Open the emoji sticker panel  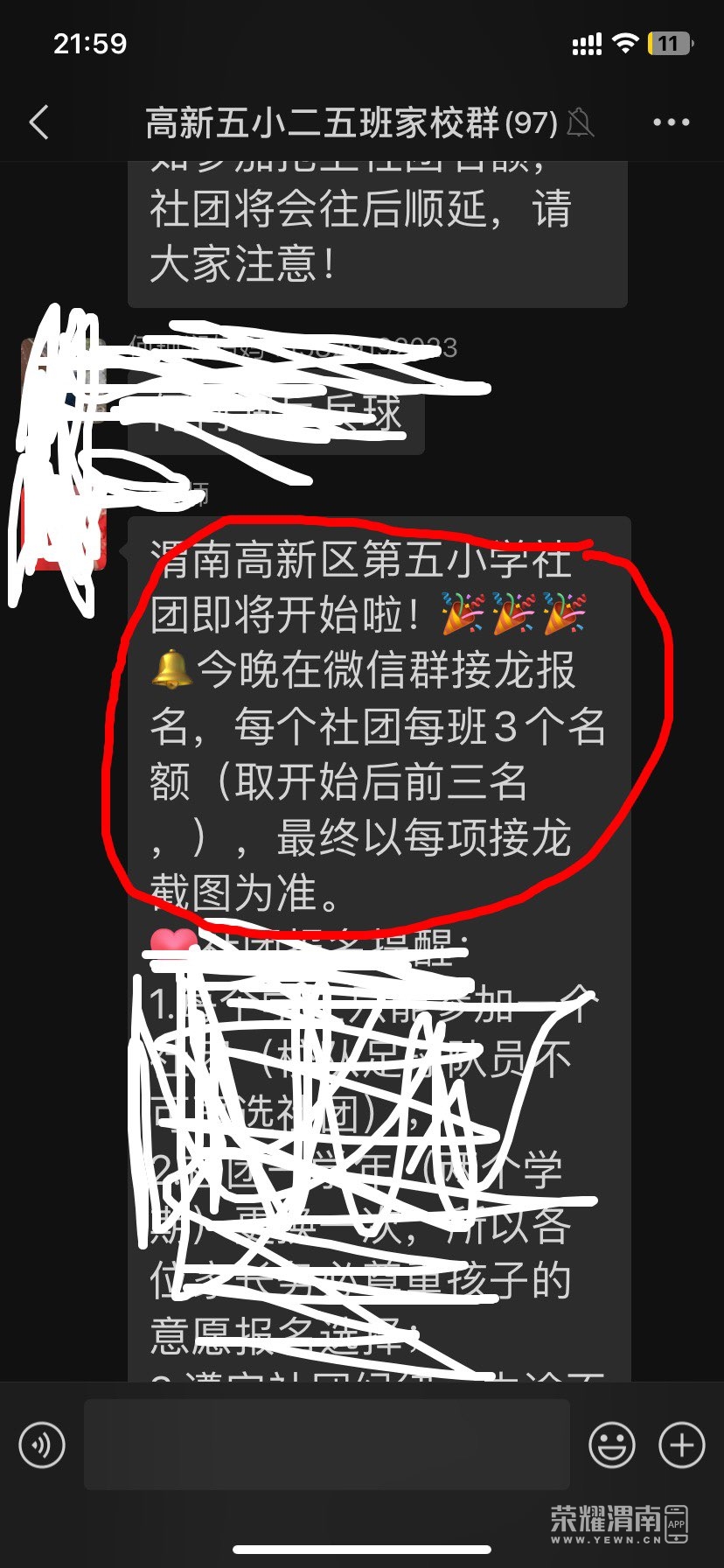(611, 1445)
